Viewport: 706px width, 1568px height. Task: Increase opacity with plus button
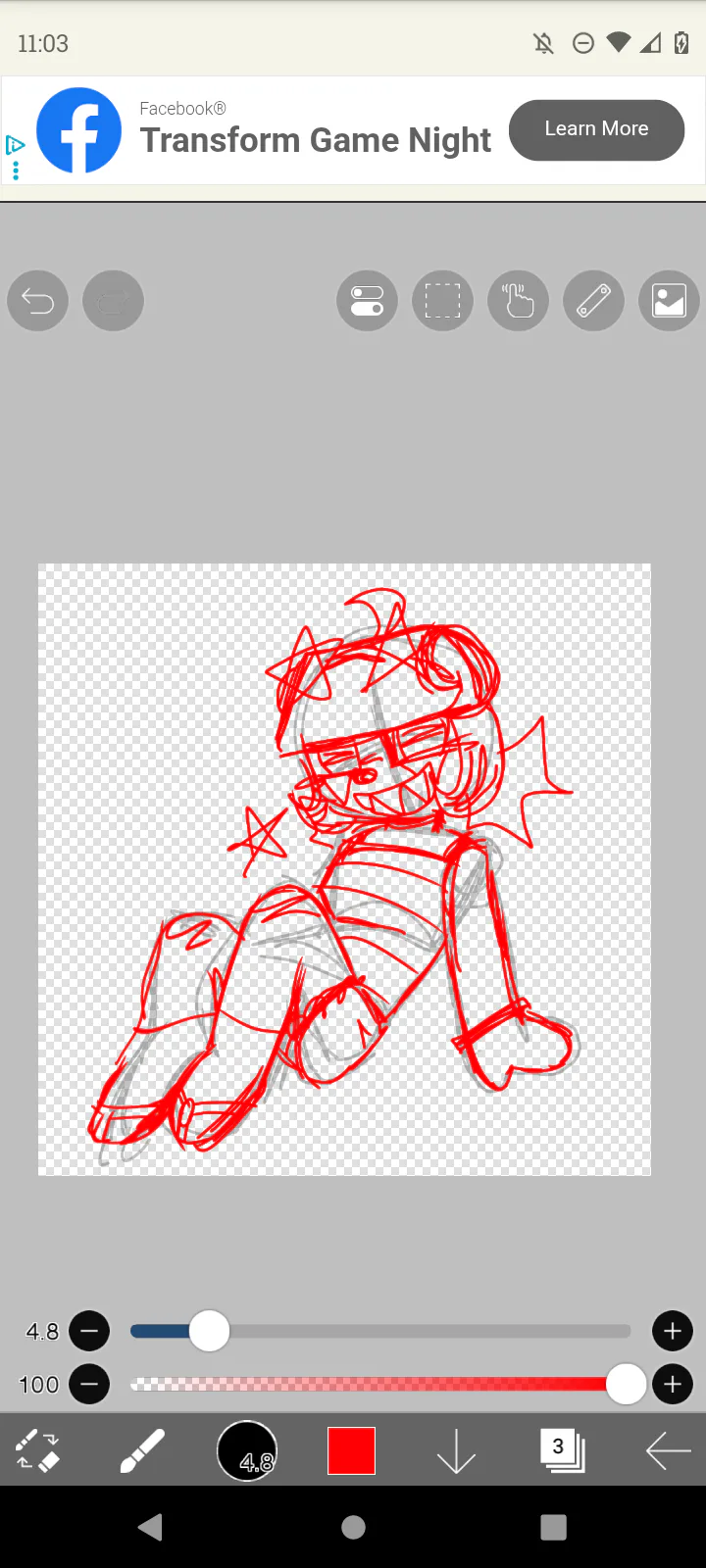pos(673,1384)
